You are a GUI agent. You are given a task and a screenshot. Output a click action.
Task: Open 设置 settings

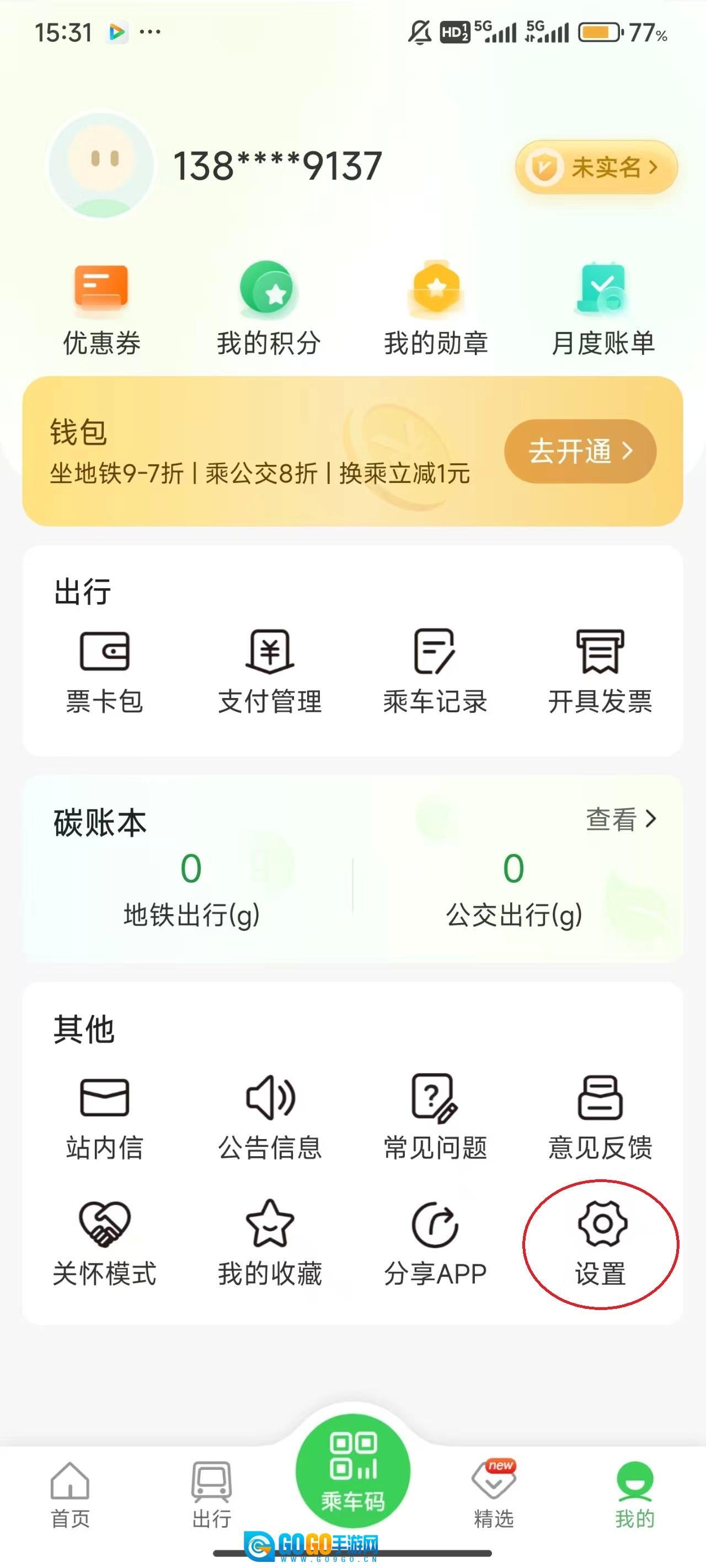(x=601, y=1242)
